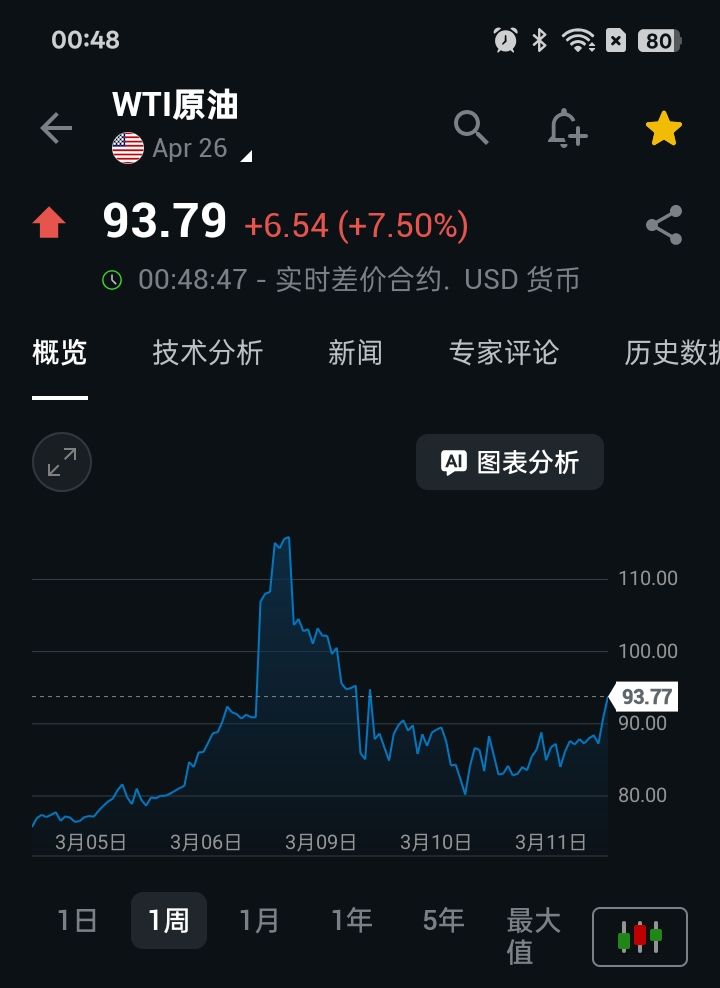Switch chart range to 1年
The image size is (720, 988).
point(351,920)
